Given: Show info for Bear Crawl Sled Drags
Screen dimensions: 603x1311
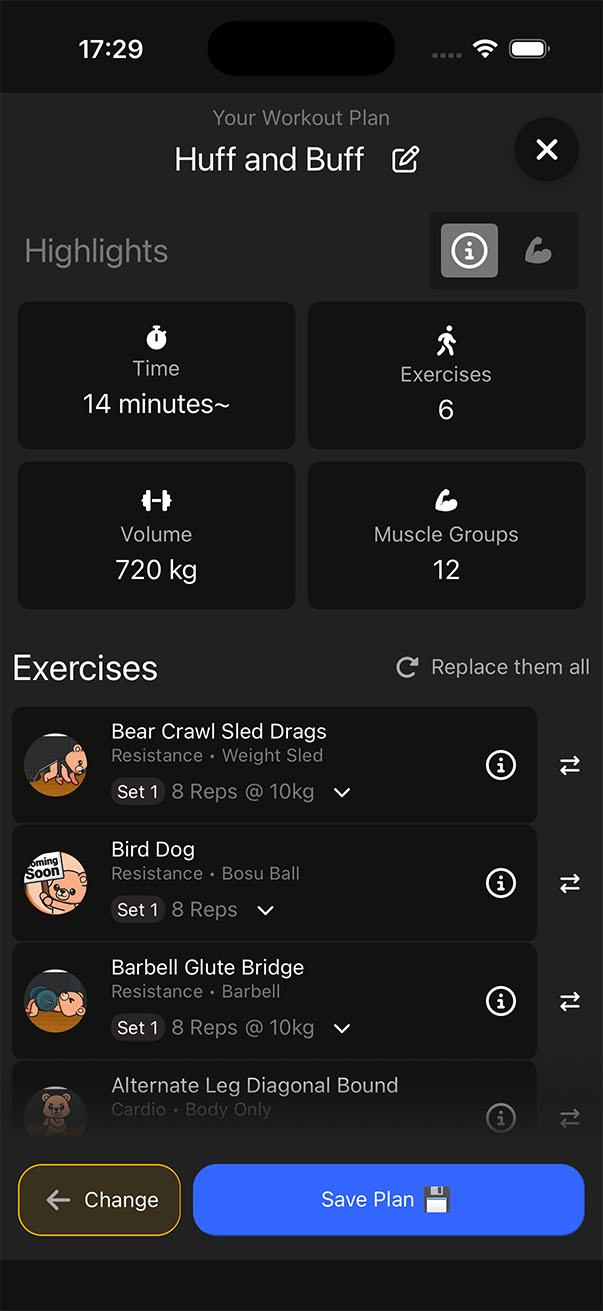Looking at the screenshot, I should (x=500, y=765).
